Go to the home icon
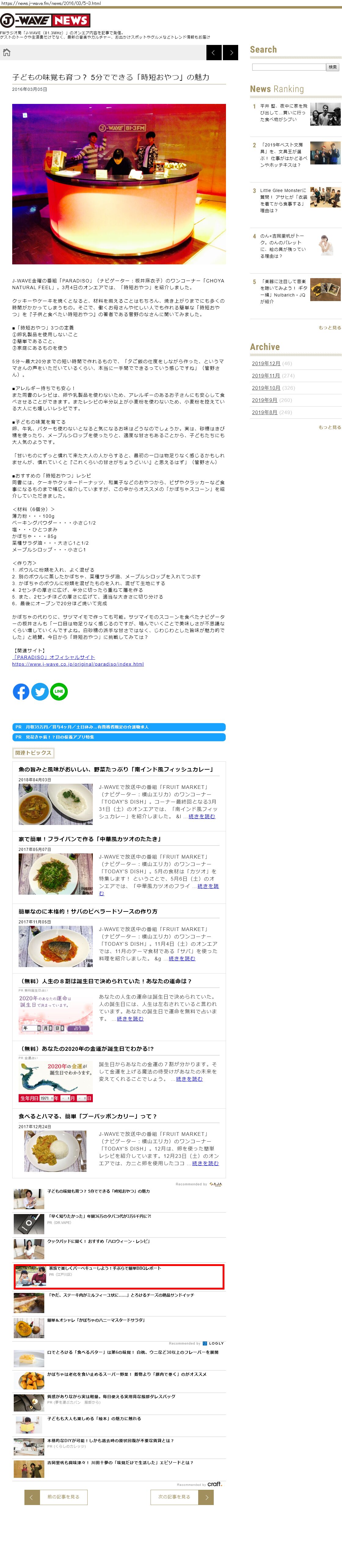Viewport: 342px width, 1568px height. coord(7,52)
